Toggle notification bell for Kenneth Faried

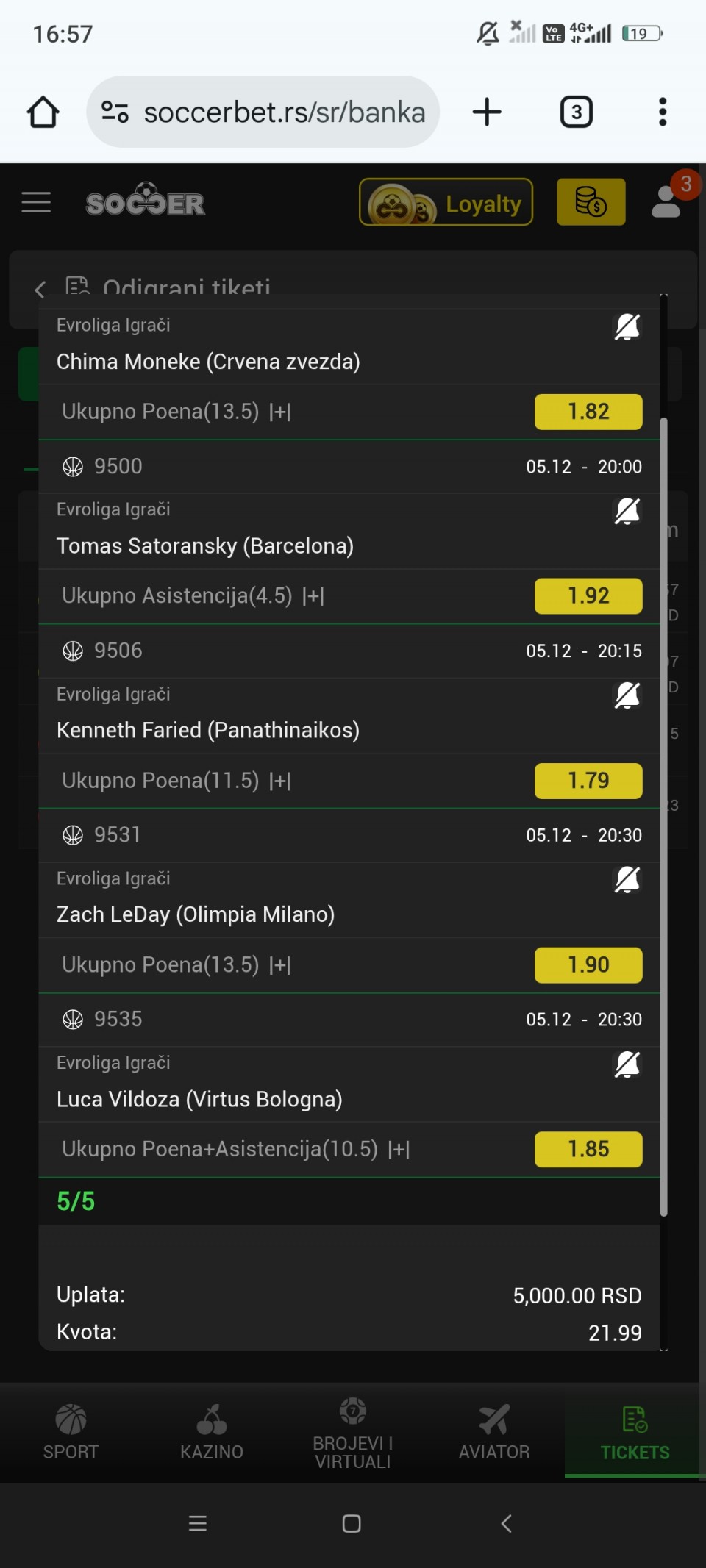pyautogui.click(x=627, y=695)
